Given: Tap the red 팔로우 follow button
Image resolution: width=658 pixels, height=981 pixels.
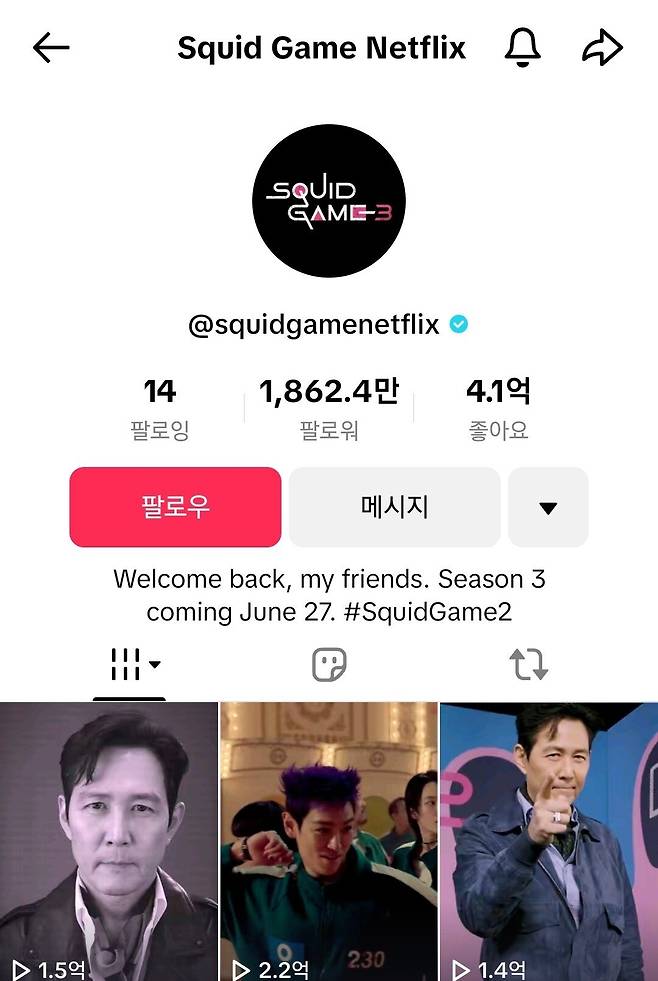Looking at the screenshot, I should pyautogui.click(x=175, y=507).
